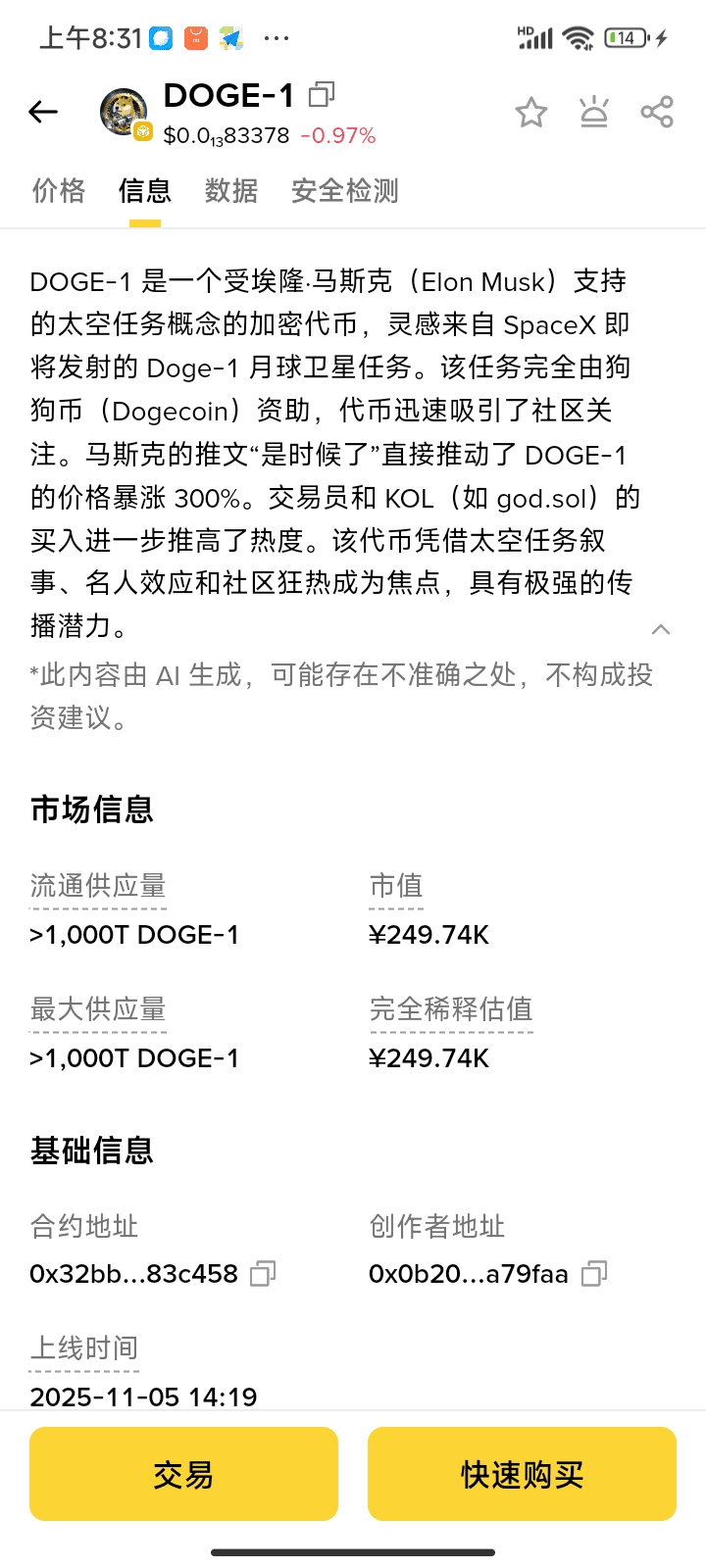706x1568 pixels.
Task: Set a price alert for DOGE-1
Action: coord(594,113)
